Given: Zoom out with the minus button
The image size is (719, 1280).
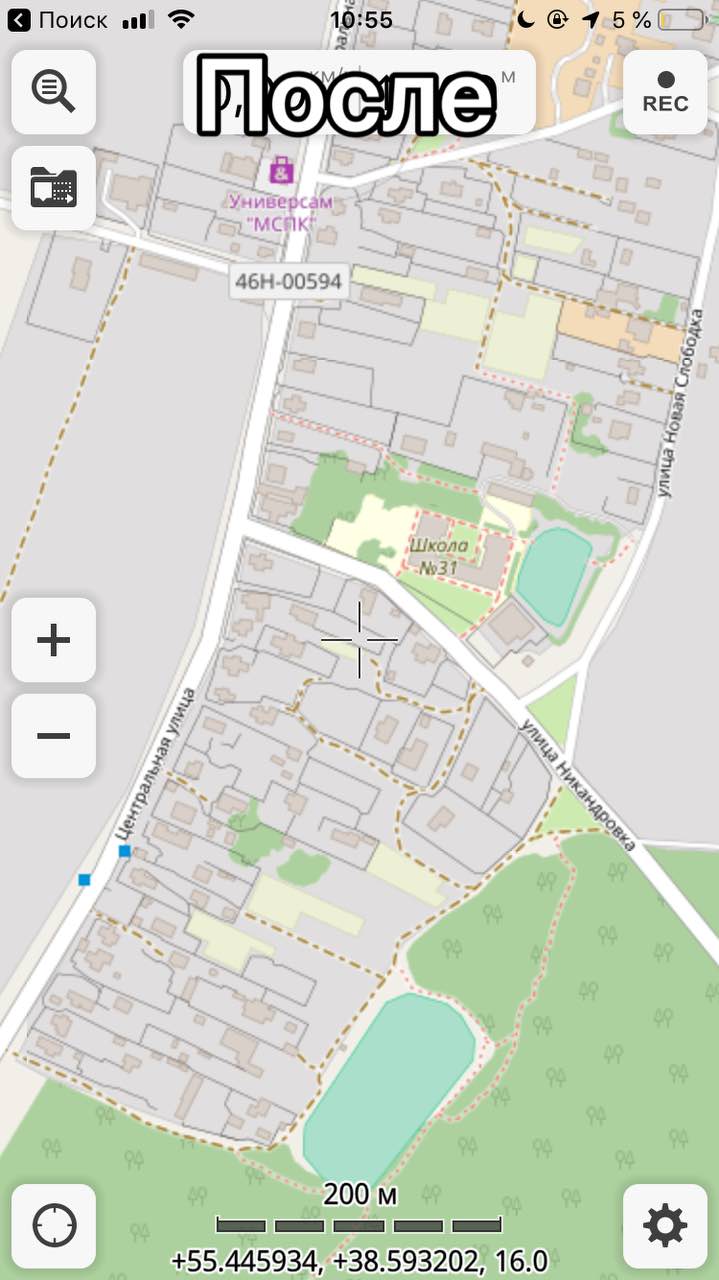Looking at the screenshot, I should coord(54,736).
